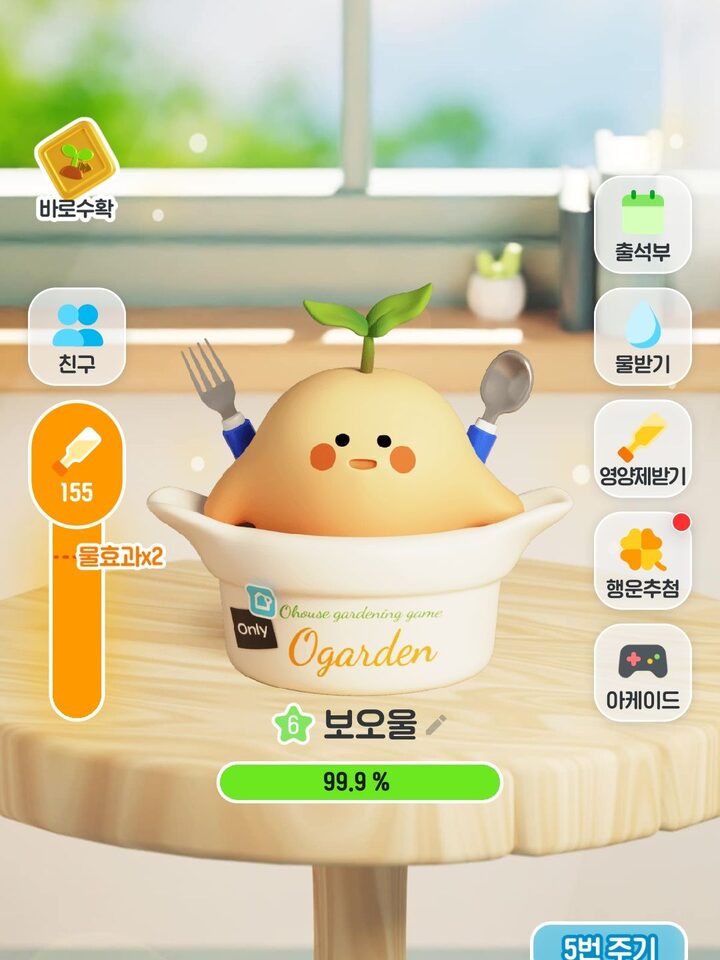Open the 행운추첨 lucky draw
720x960 pixels.
[643, 560]
